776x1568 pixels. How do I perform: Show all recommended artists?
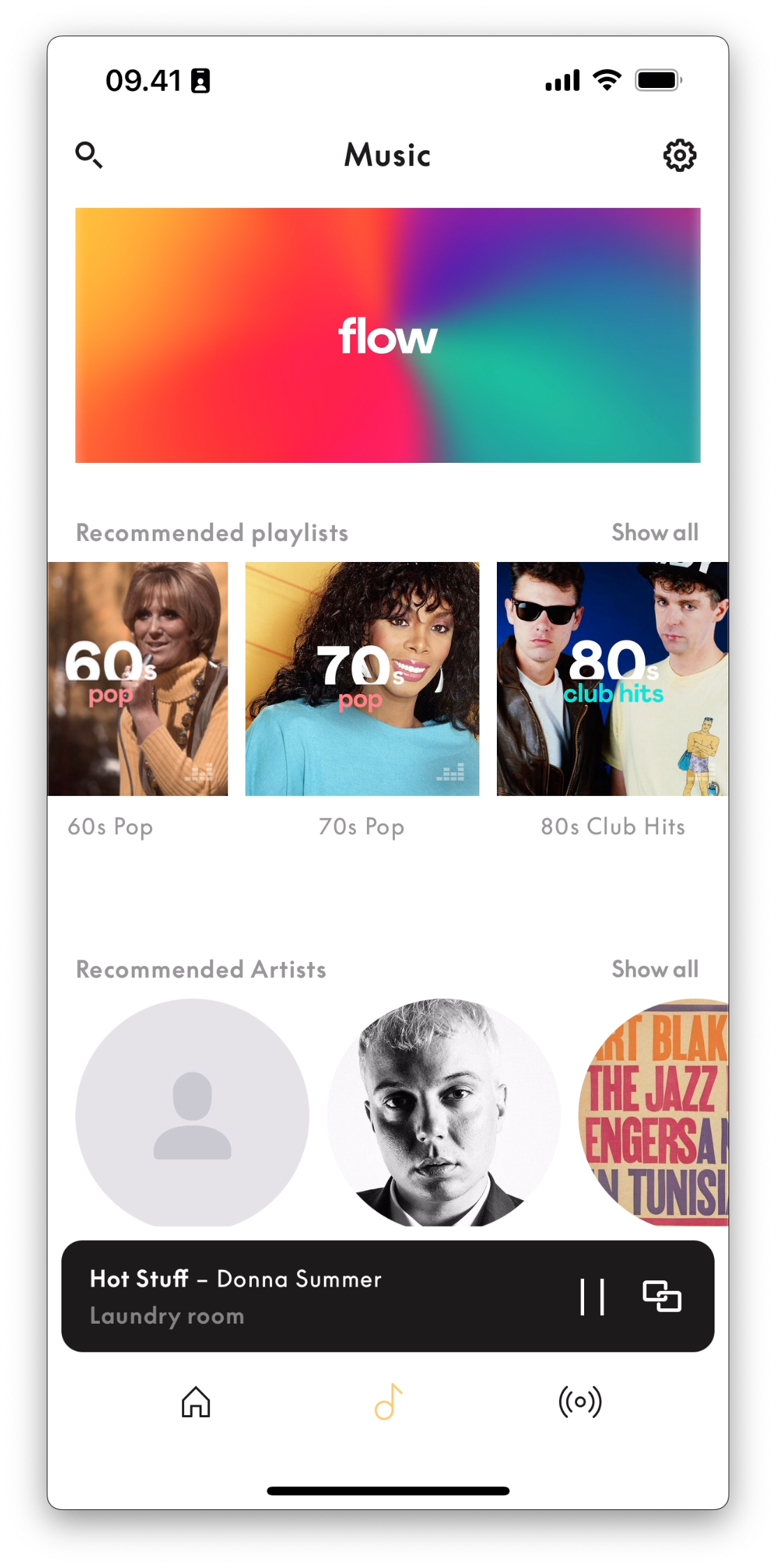(655, 969)
